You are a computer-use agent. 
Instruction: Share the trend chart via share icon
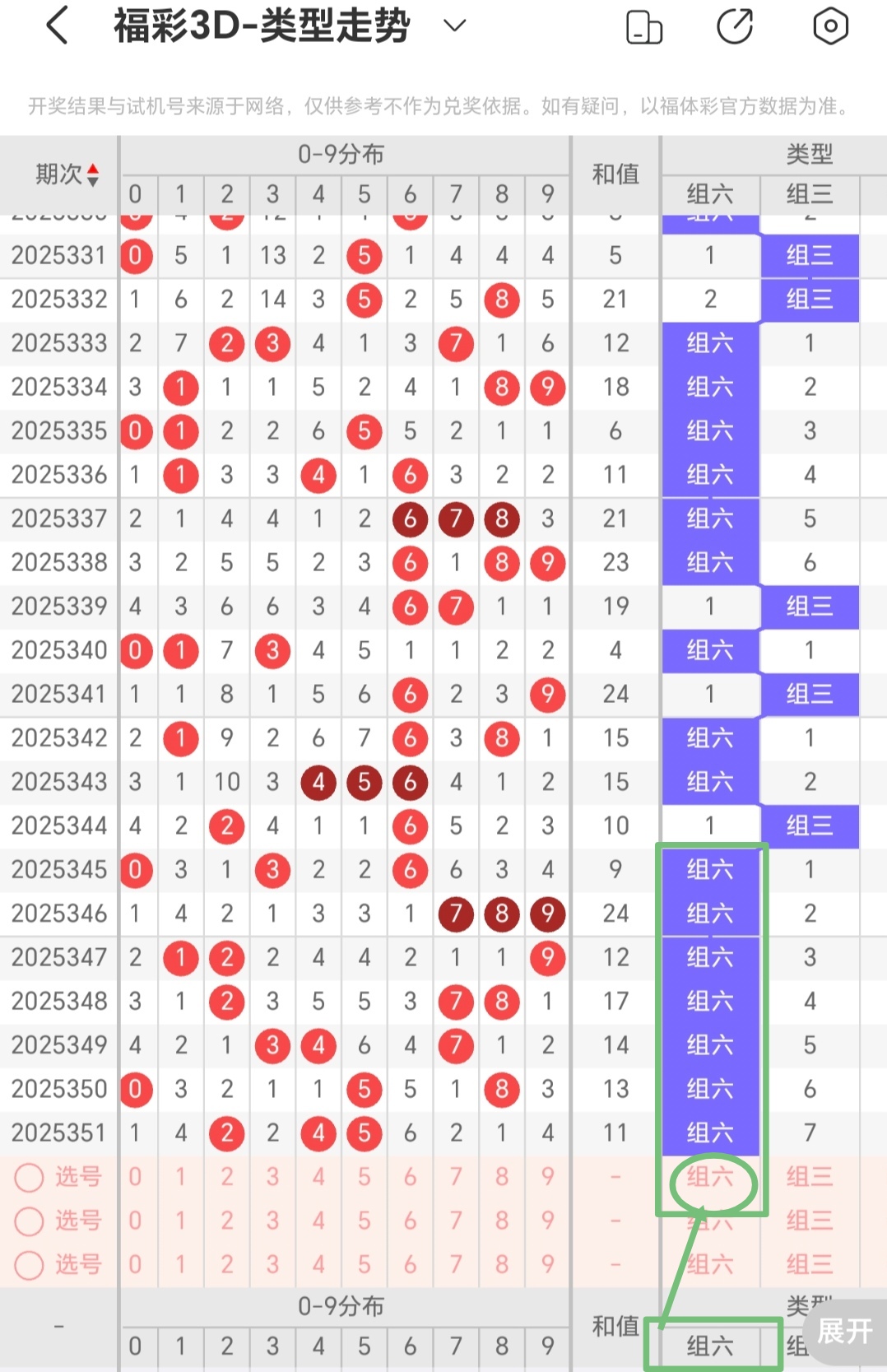pyautogui.click(x=736, y=26)
